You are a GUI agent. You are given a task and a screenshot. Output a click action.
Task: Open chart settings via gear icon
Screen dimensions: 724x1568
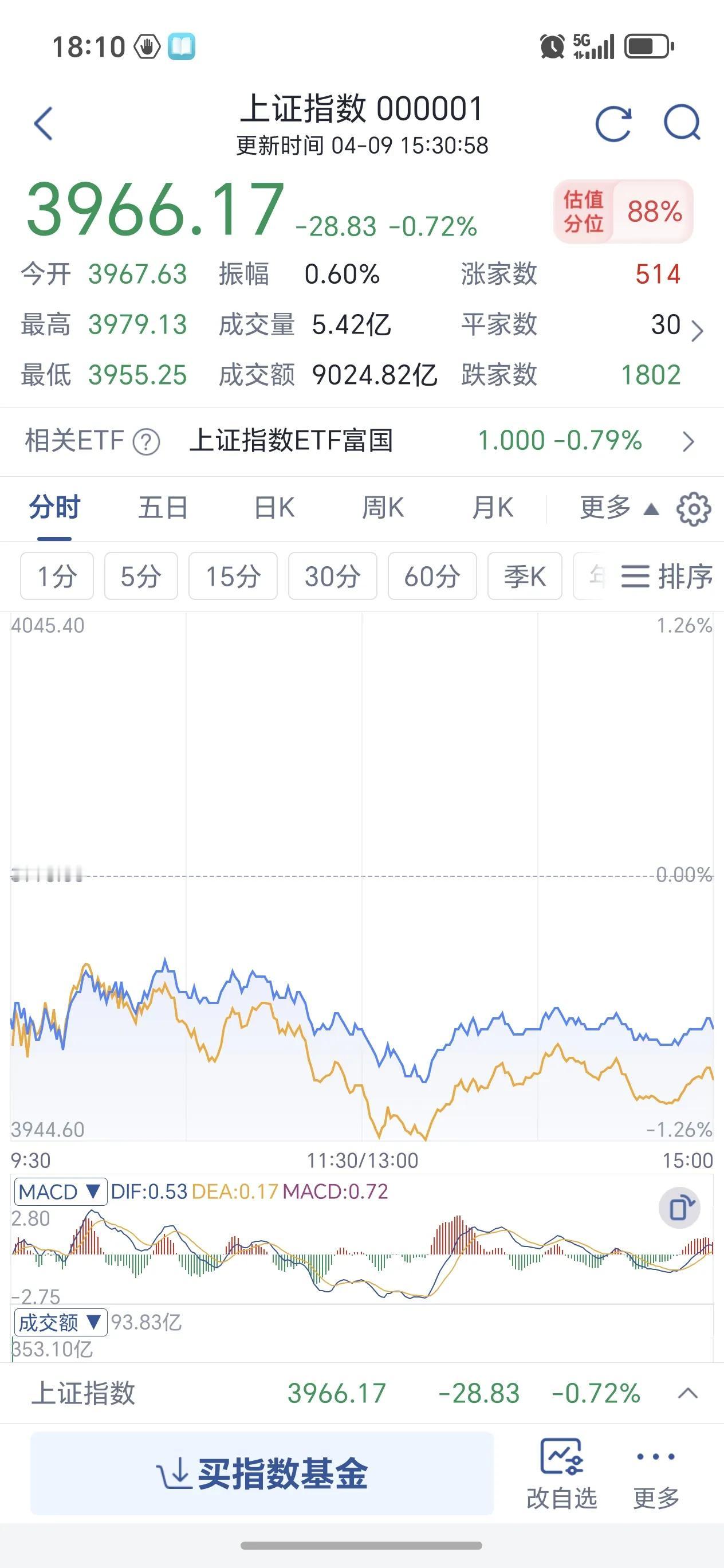(692, 509)
